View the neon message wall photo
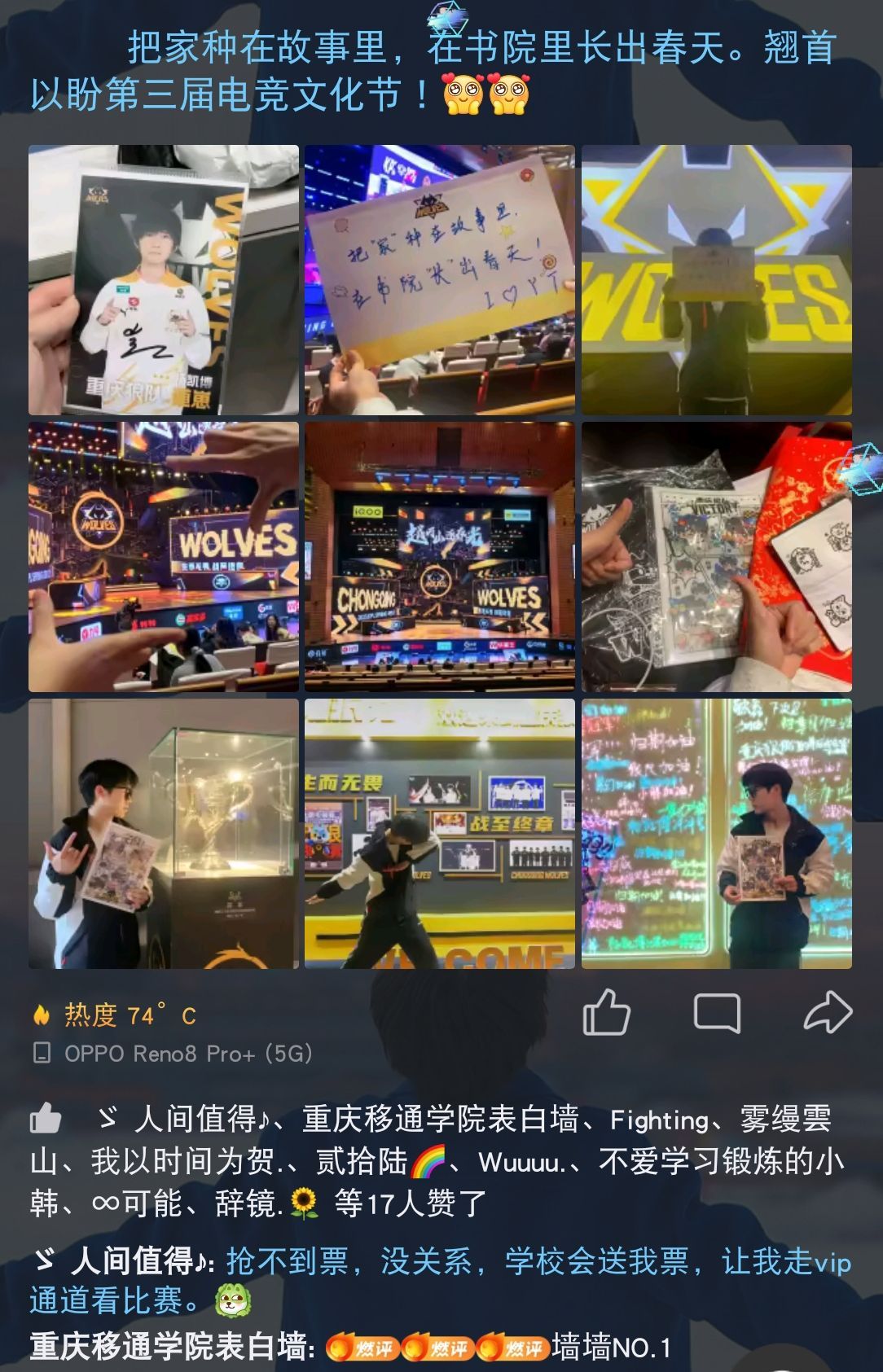The image size is (883, 1372). [716, 834]
